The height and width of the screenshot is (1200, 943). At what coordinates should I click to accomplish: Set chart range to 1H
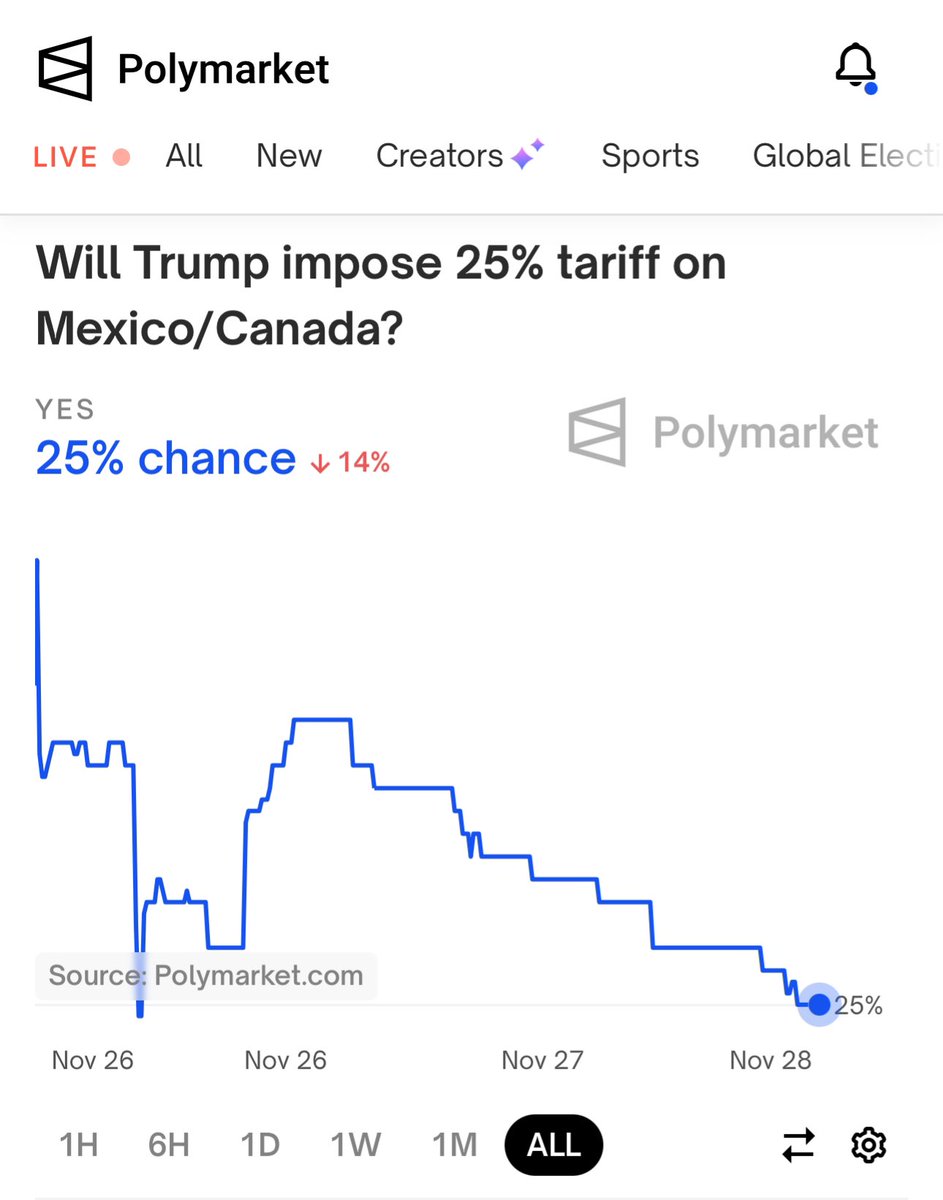[x=79, y=1144]
